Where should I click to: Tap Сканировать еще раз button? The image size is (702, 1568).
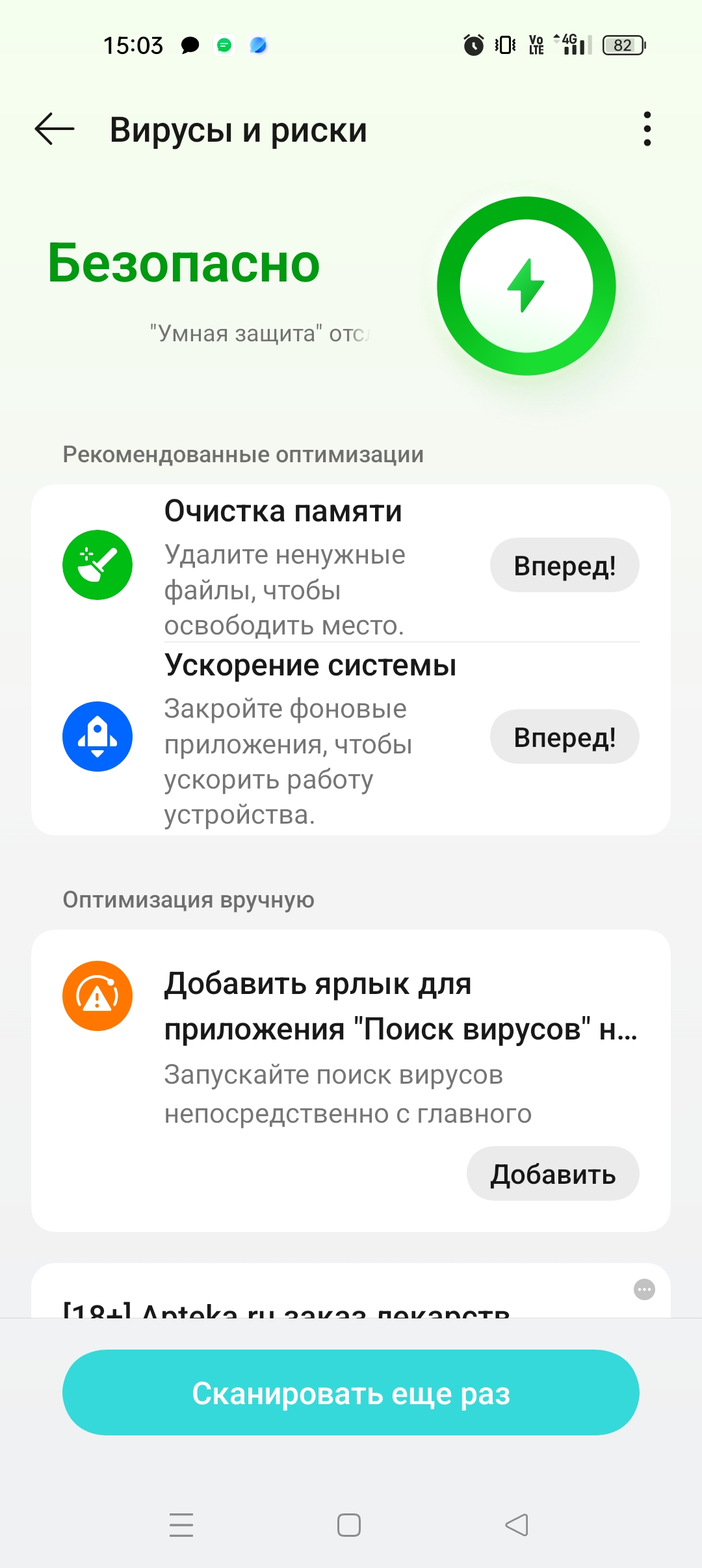point(351,1392)
